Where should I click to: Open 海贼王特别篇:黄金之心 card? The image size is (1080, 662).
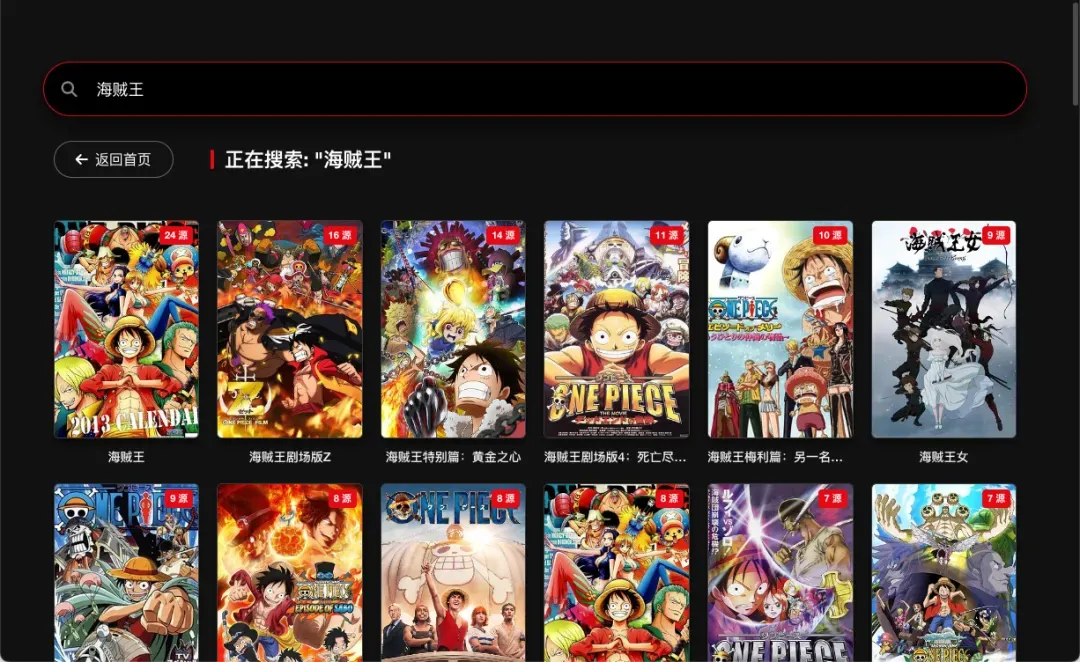(453, 330)
